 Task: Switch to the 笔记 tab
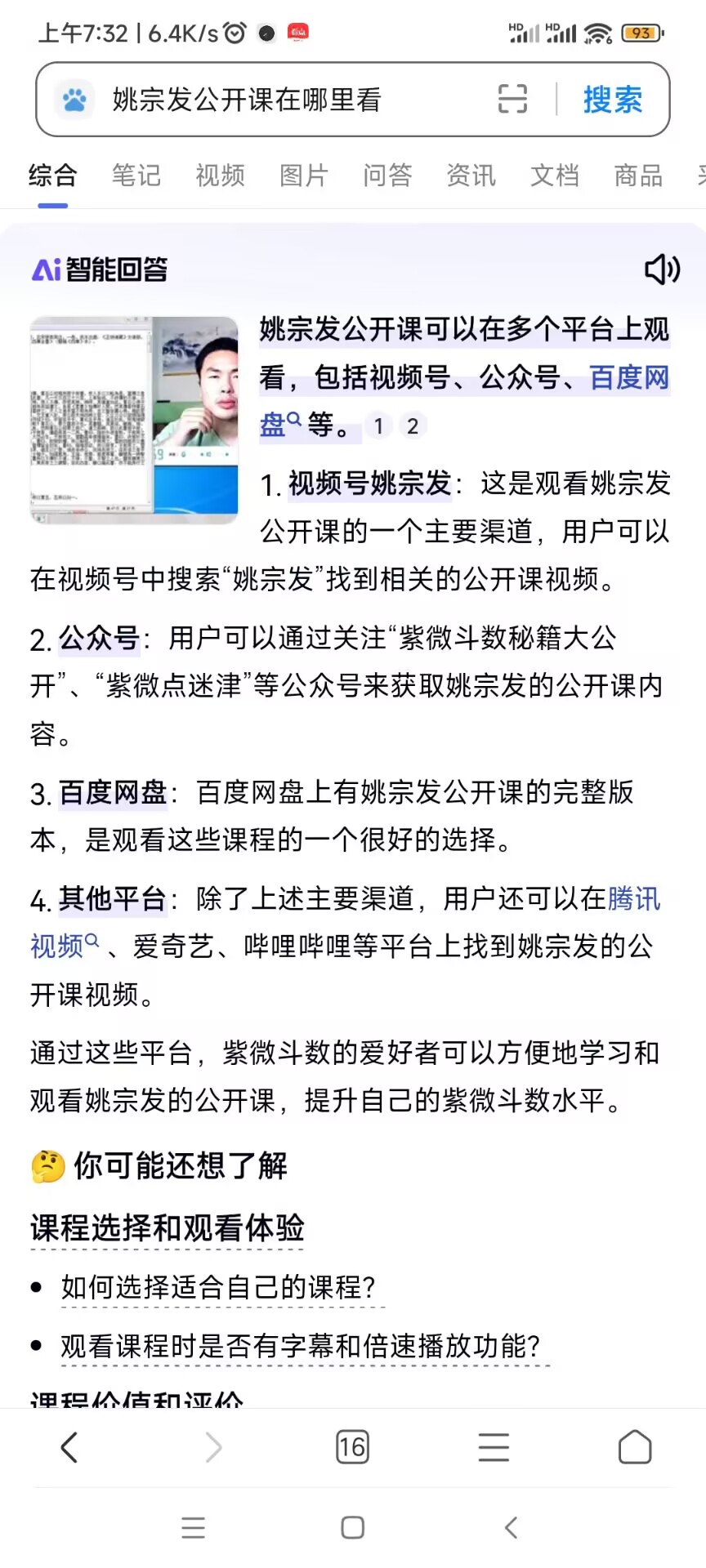136,175
